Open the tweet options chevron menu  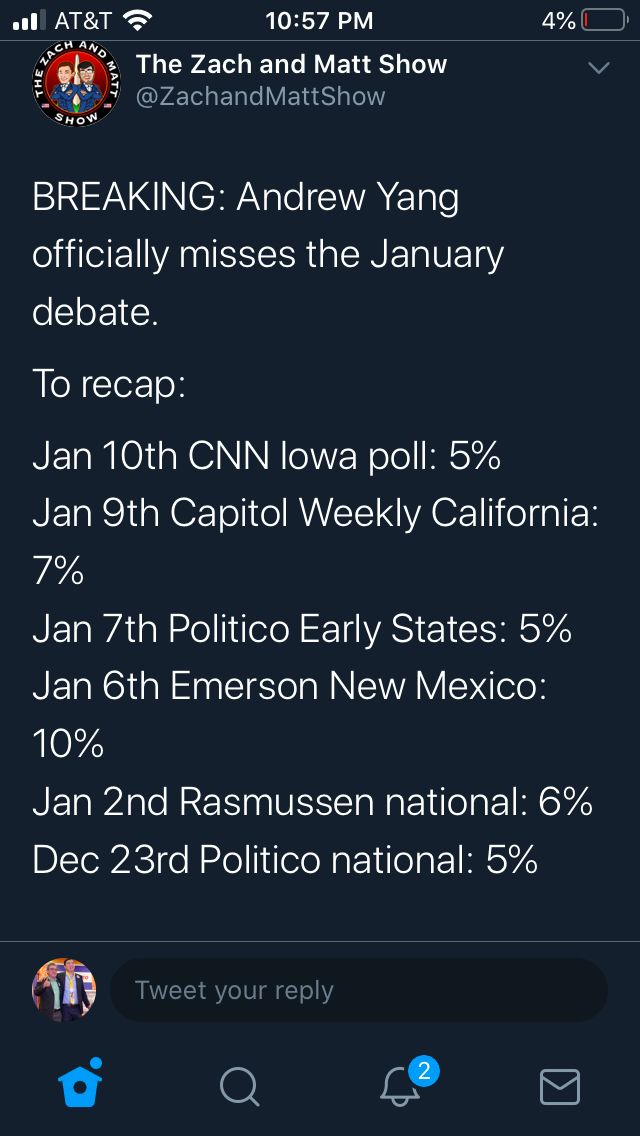click(x=599, y=68)
